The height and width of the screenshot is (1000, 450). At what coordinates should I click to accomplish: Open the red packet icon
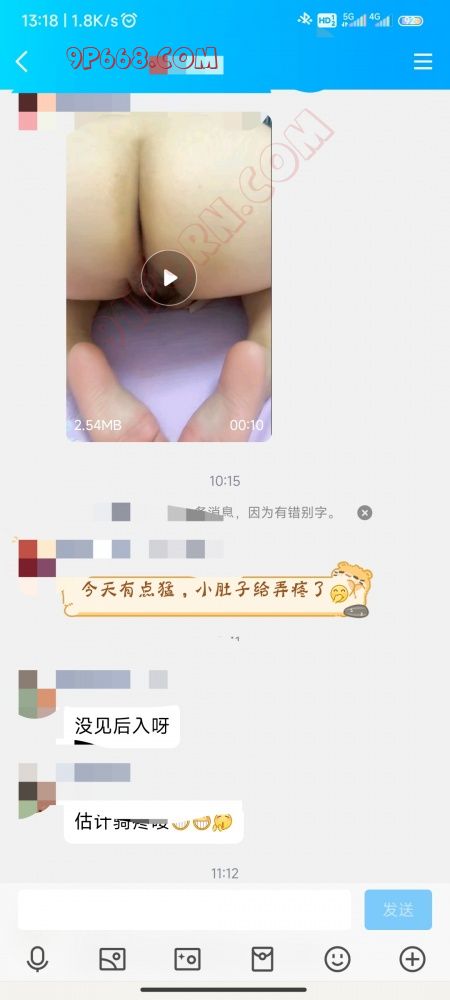point(262,959)
